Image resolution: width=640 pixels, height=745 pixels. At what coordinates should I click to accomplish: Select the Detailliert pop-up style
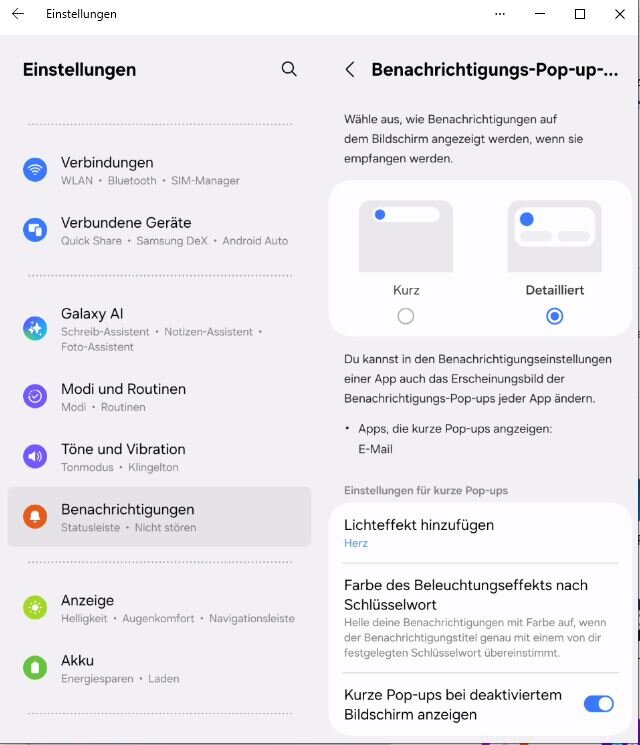click(554, 316)
